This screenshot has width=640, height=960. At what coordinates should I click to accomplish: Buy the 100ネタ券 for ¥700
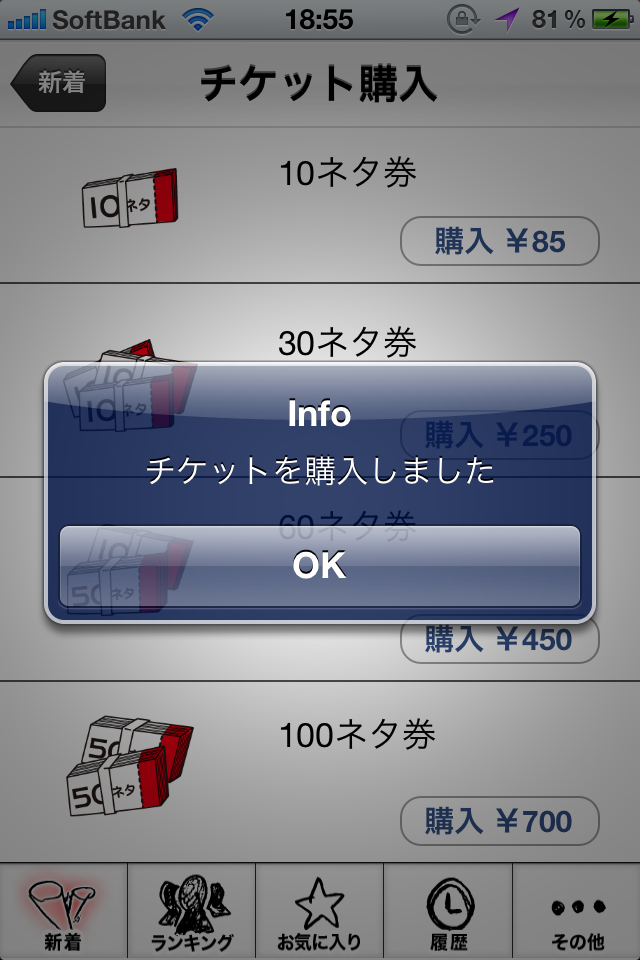pos(499,822)
